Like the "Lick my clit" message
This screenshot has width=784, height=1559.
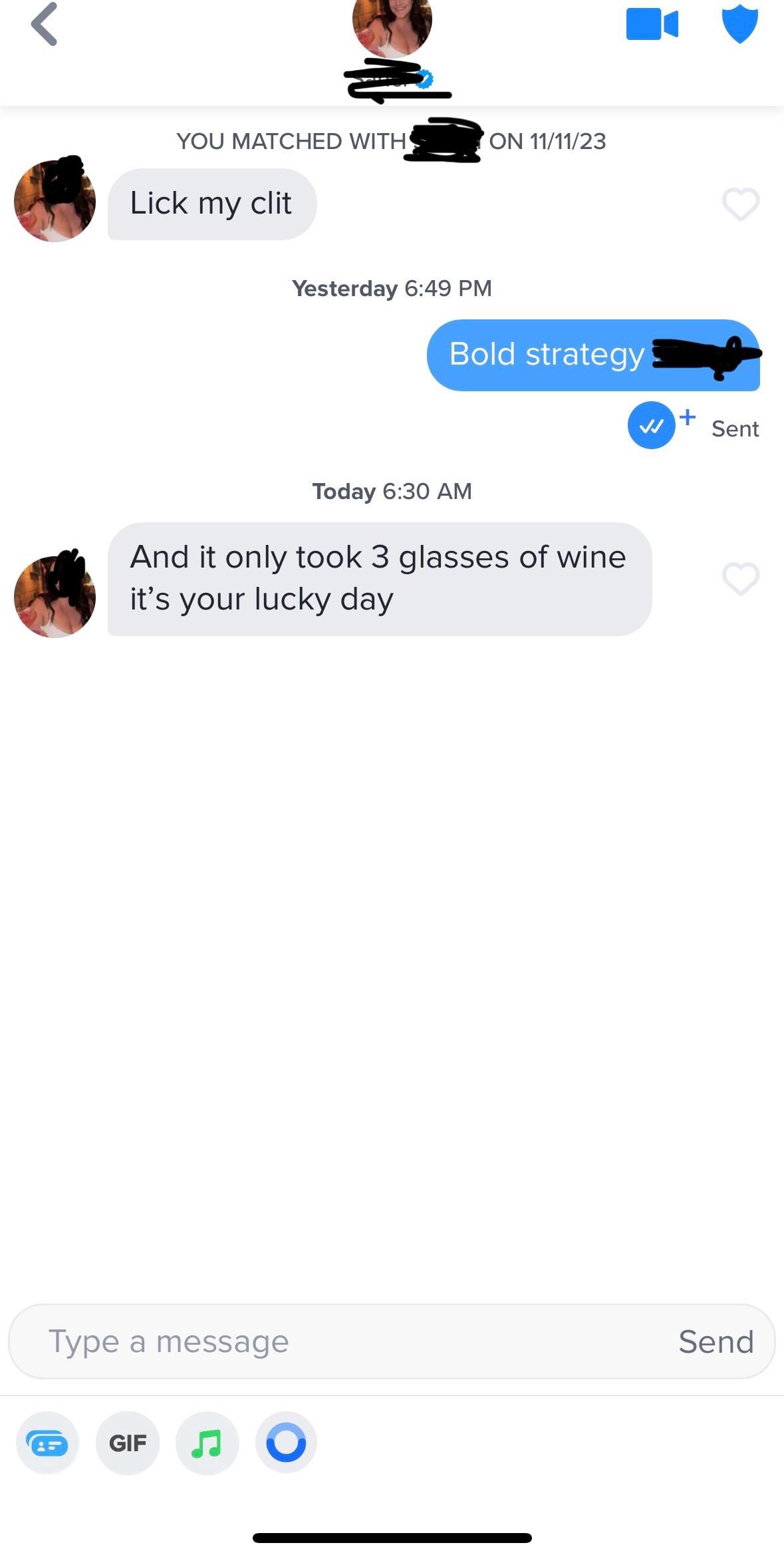(741, 204)
